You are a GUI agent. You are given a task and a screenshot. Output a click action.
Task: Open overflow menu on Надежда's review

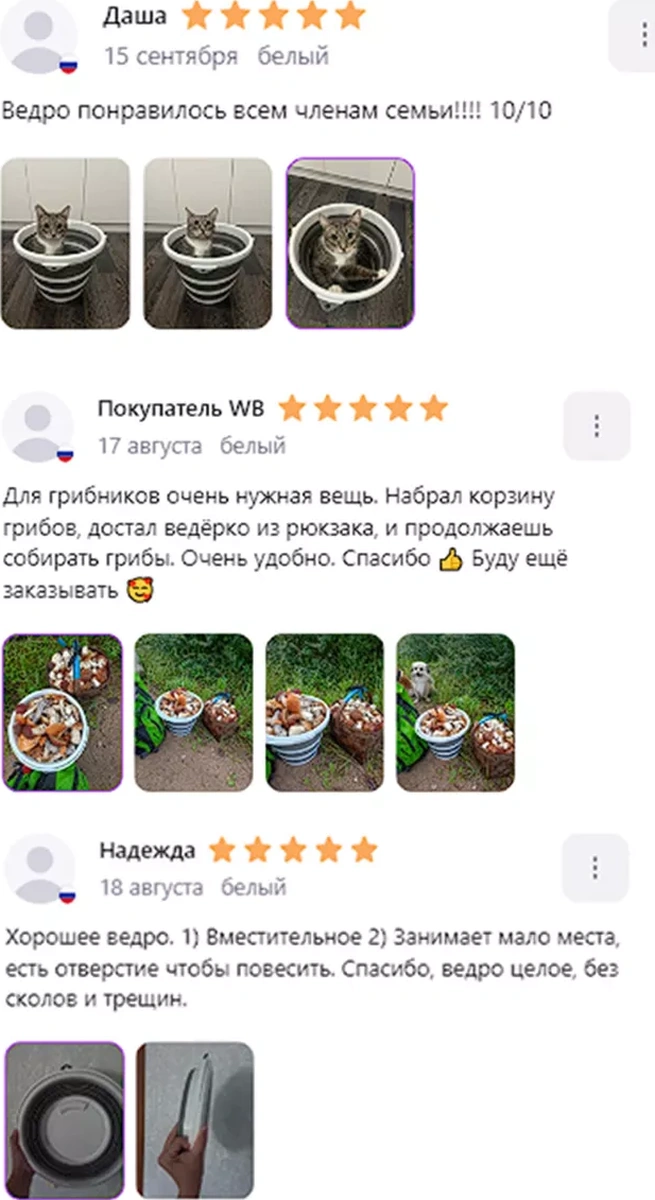(x=595, y=868)
